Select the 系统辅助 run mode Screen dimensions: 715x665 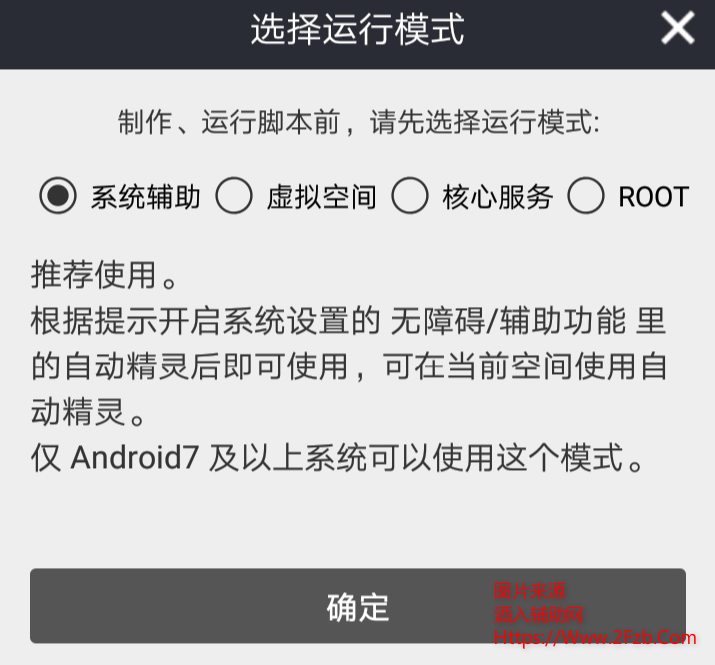click(x=59, y=197)
